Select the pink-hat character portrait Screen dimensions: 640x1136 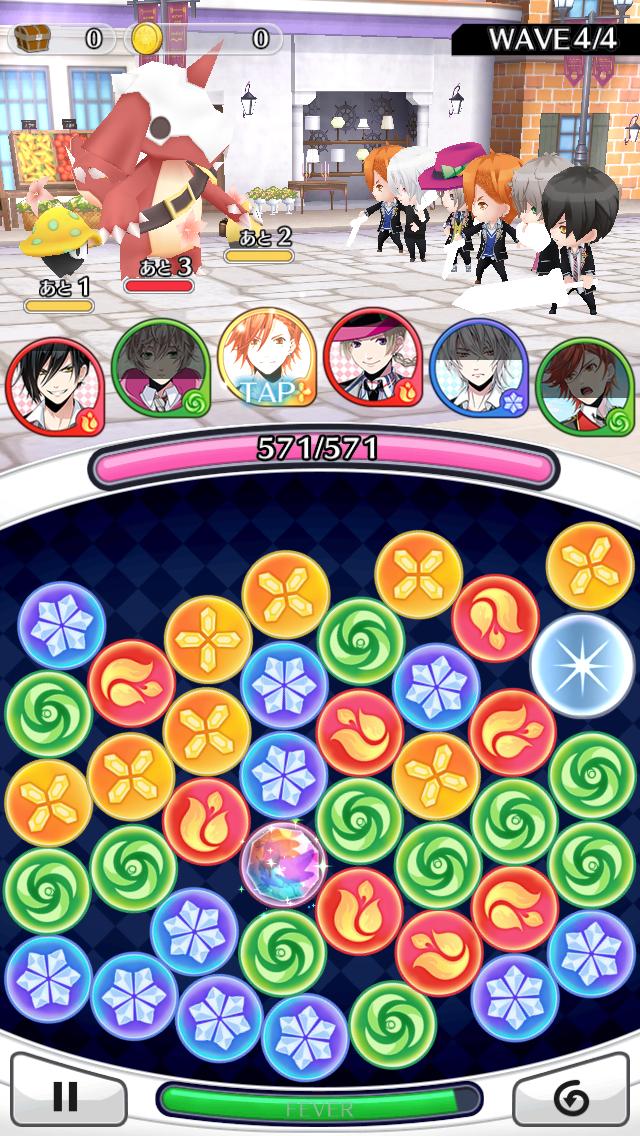(x=372, y=362)
